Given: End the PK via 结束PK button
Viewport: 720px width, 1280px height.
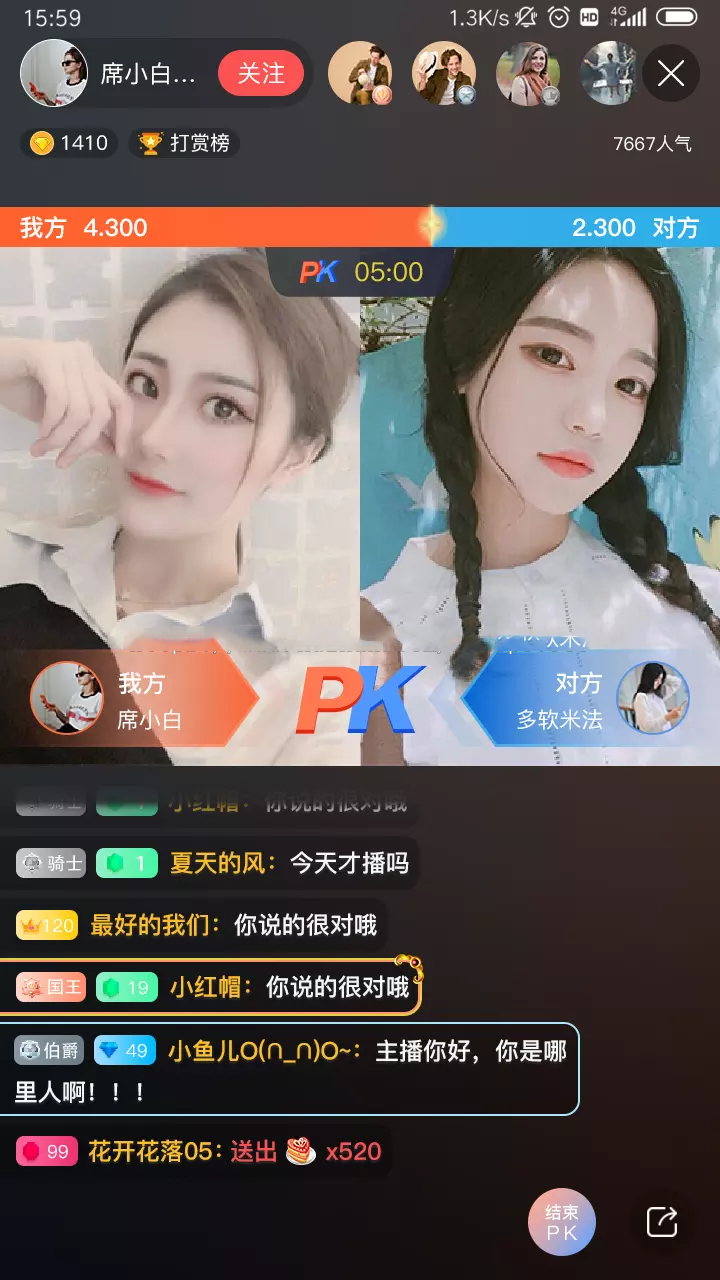Looking at the screenshot, I should coord(561,1222).
